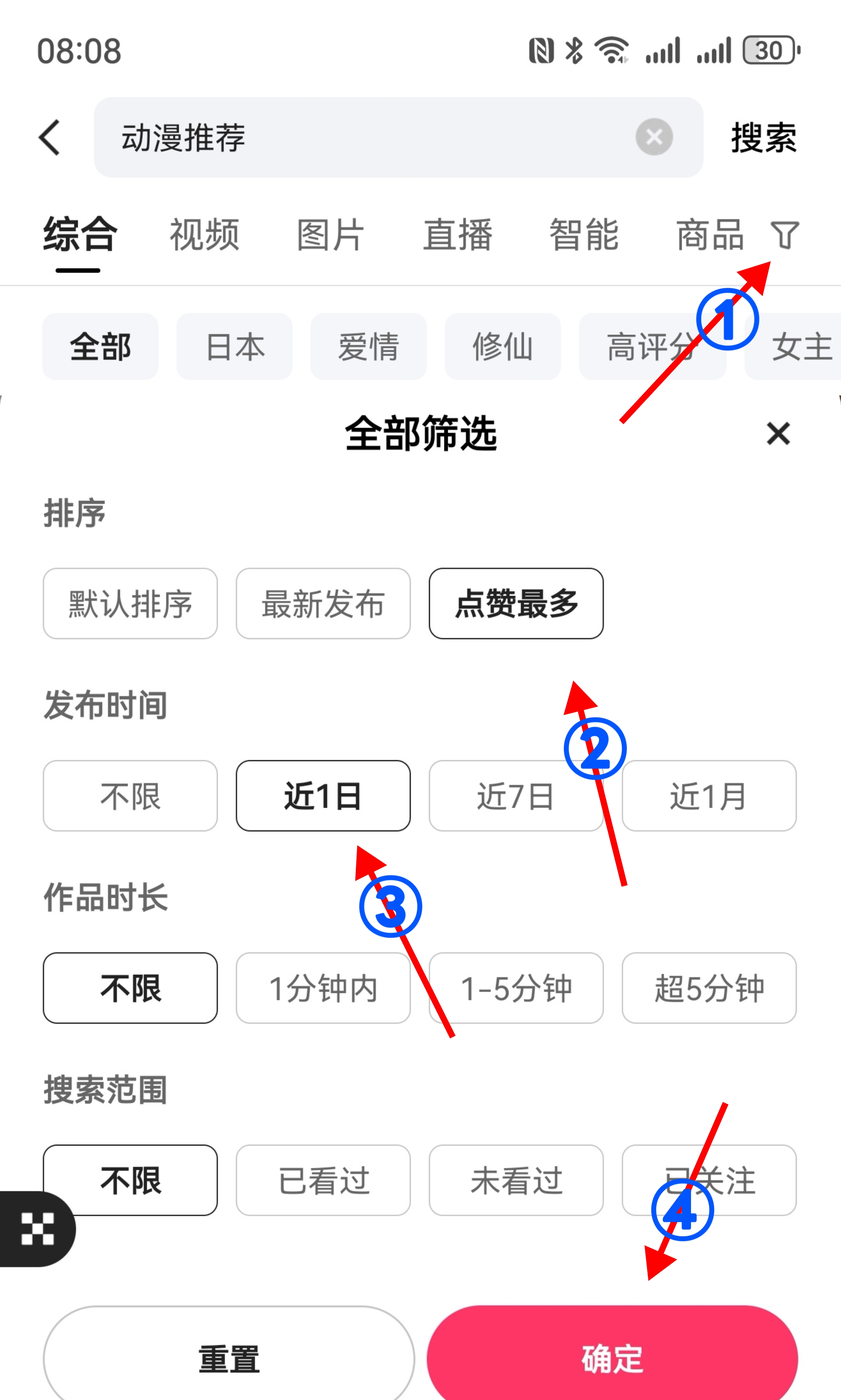
Task: Tap the 搜索 button
Action: (763, 138)
